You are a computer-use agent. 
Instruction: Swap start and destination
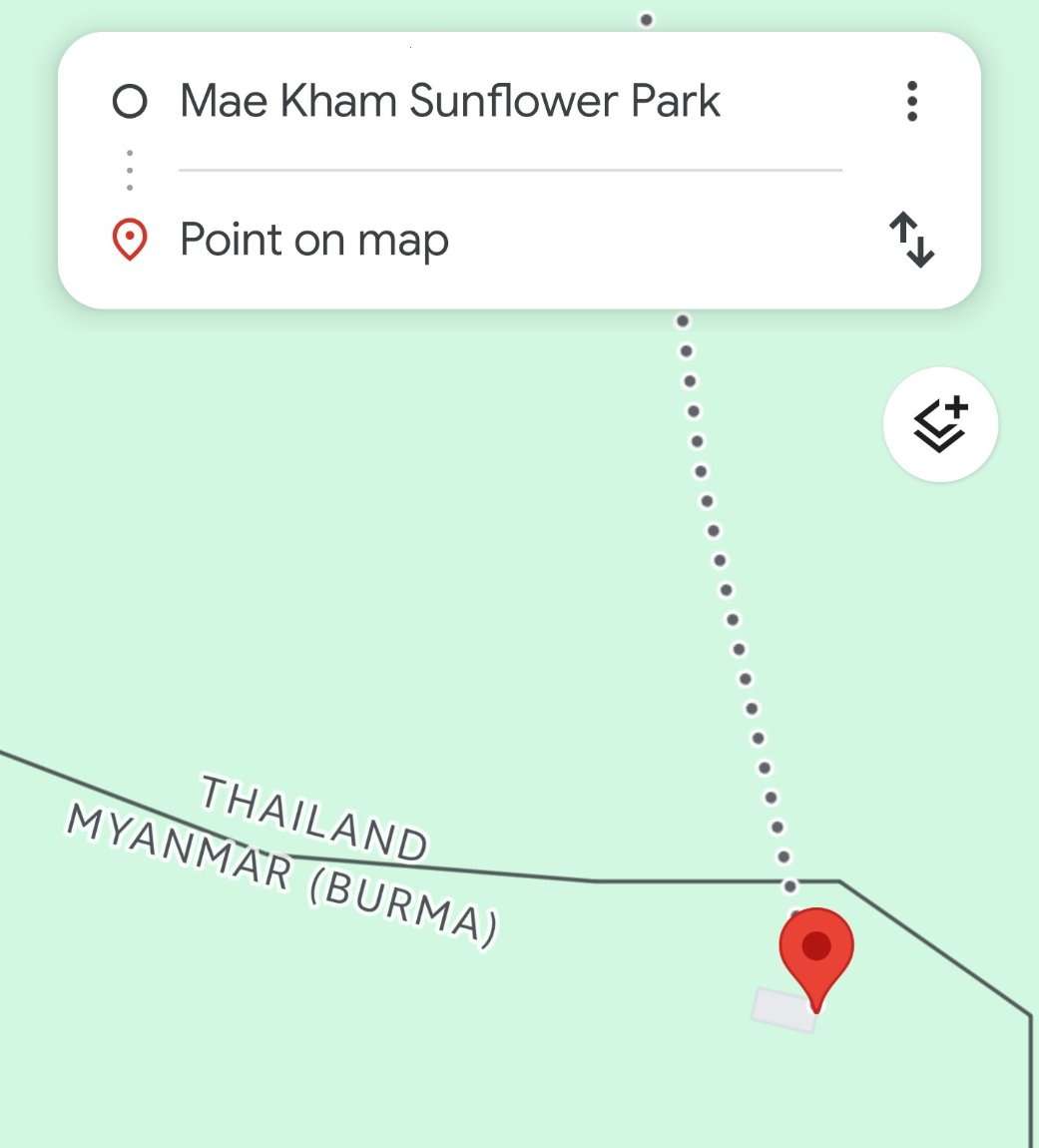pyautogui.click(x=911, y=240)
